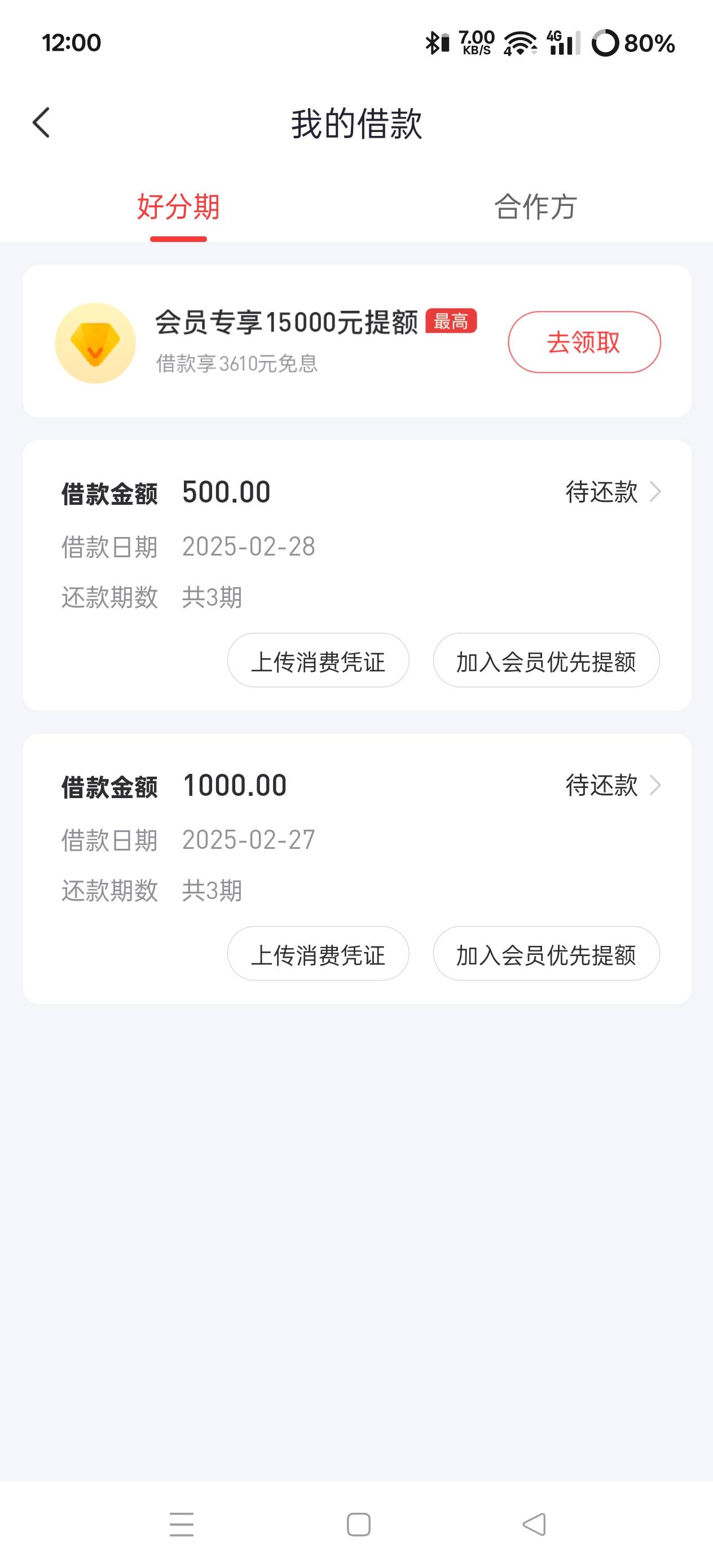Select the 好分期 tab
Image resolution: width=713 pixels, height=1568 pixels.
coord(178,206)
